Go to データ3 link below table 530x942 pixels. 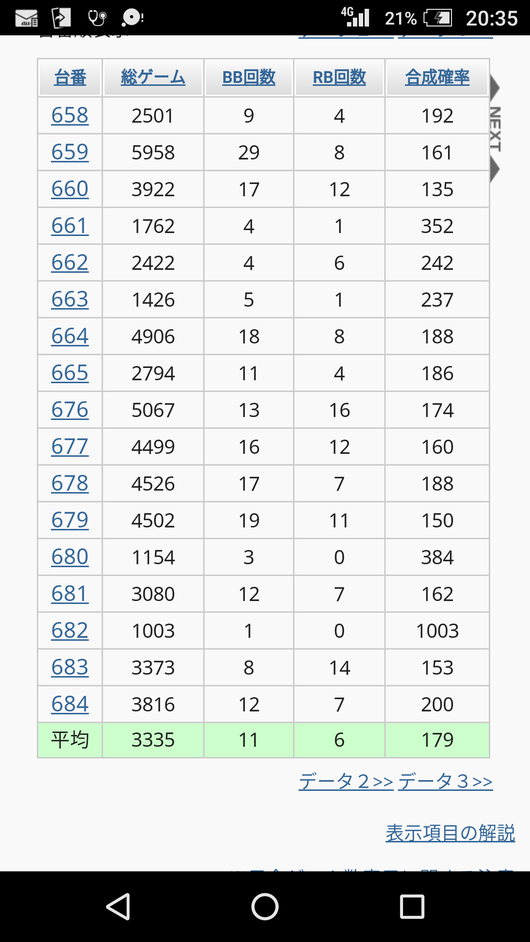[445, 782]
